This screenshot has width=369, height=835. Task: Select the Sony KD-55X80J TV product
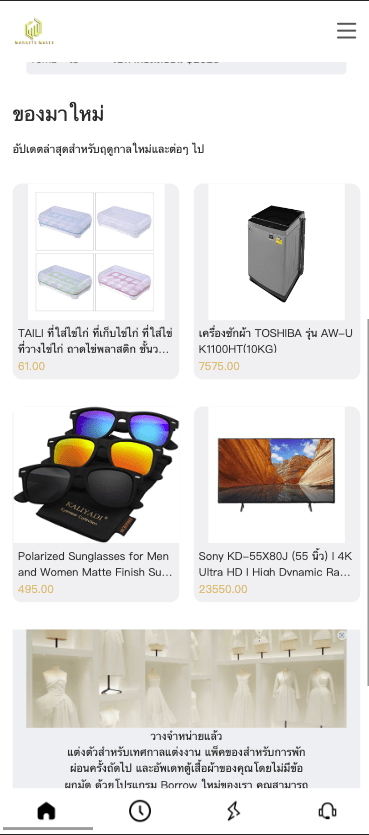(277, 504)
